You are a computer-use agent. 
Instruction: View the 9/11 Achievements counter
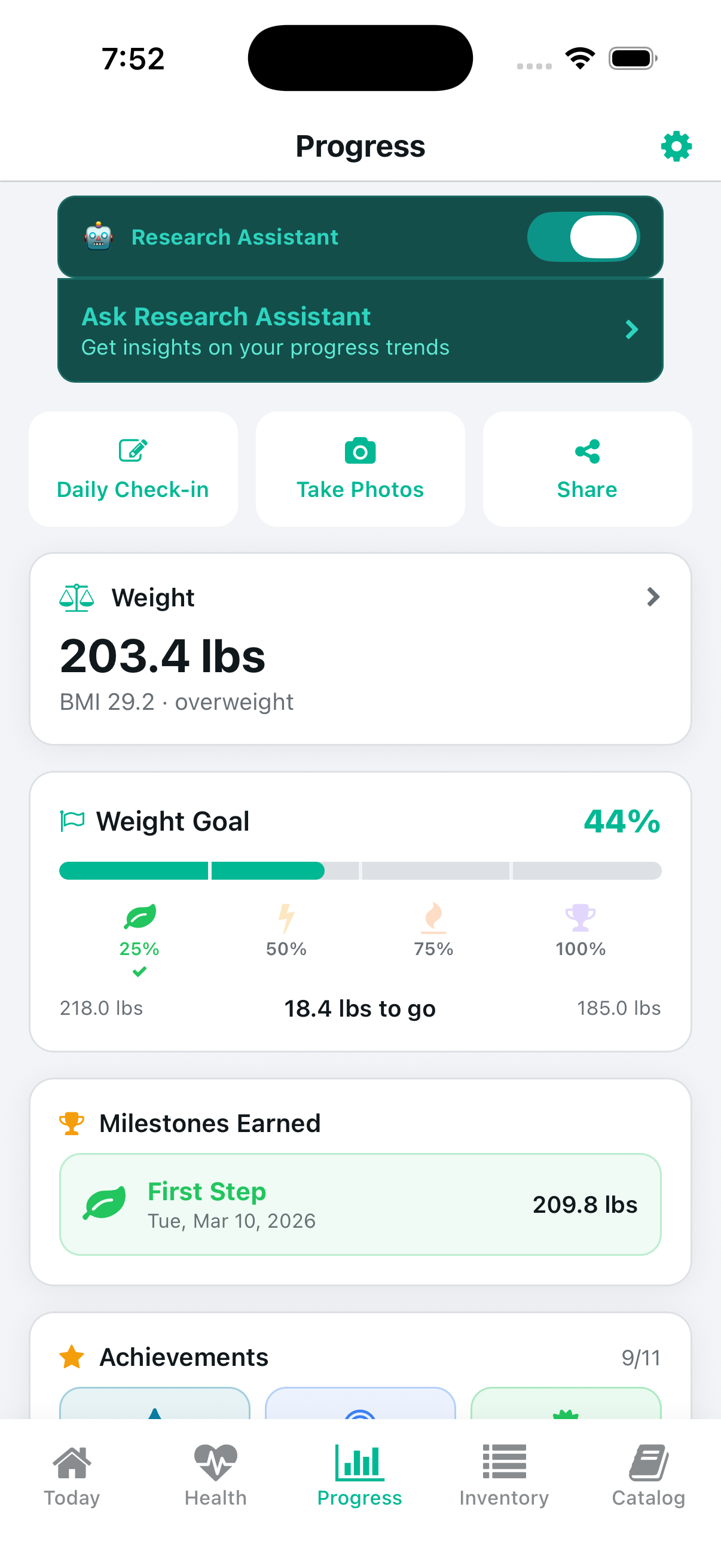tap(640, 1357)
